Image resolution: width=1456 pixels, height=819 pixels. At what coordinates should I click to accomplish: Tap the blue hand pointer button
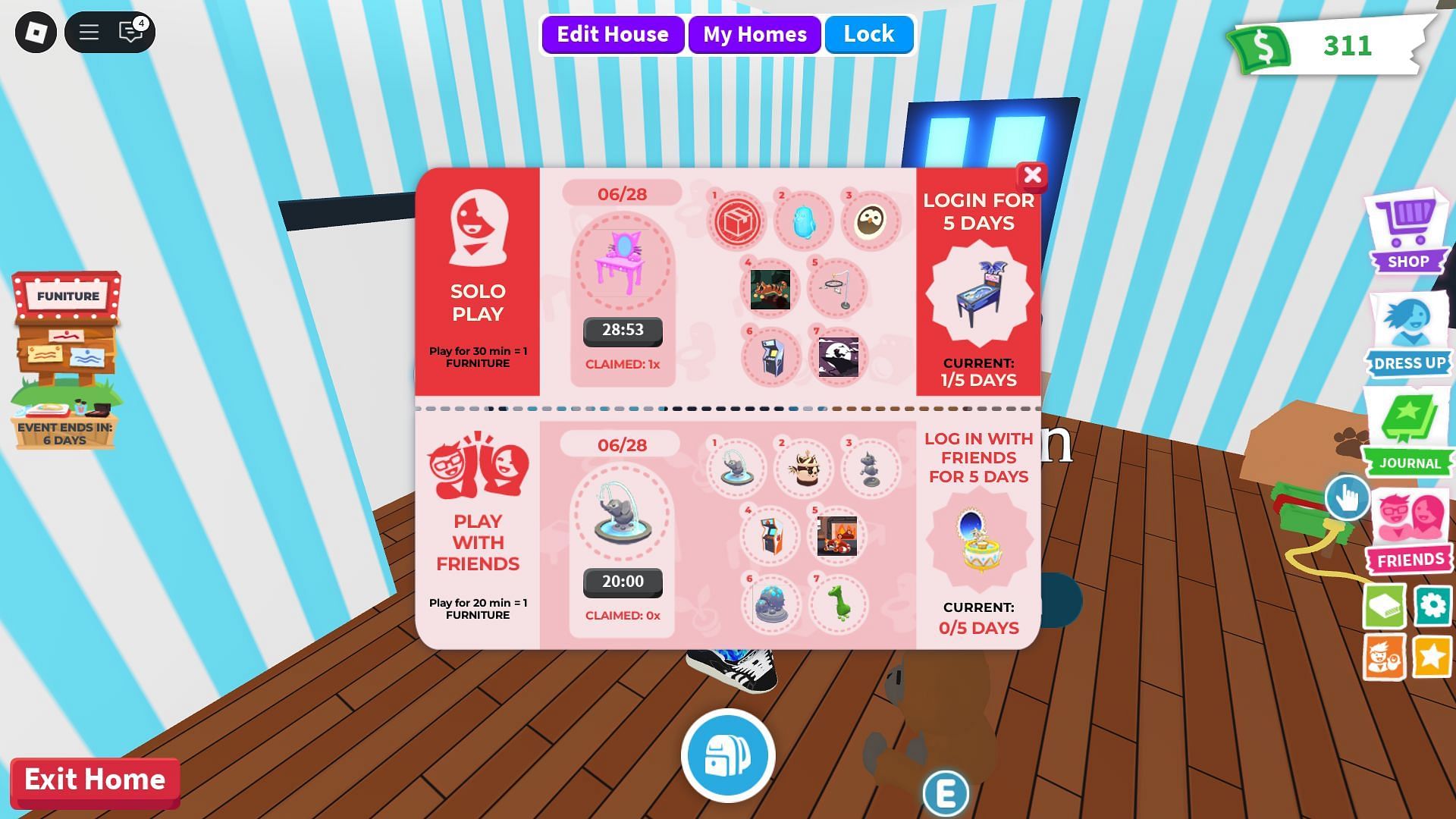click(x=1347, y=498)
